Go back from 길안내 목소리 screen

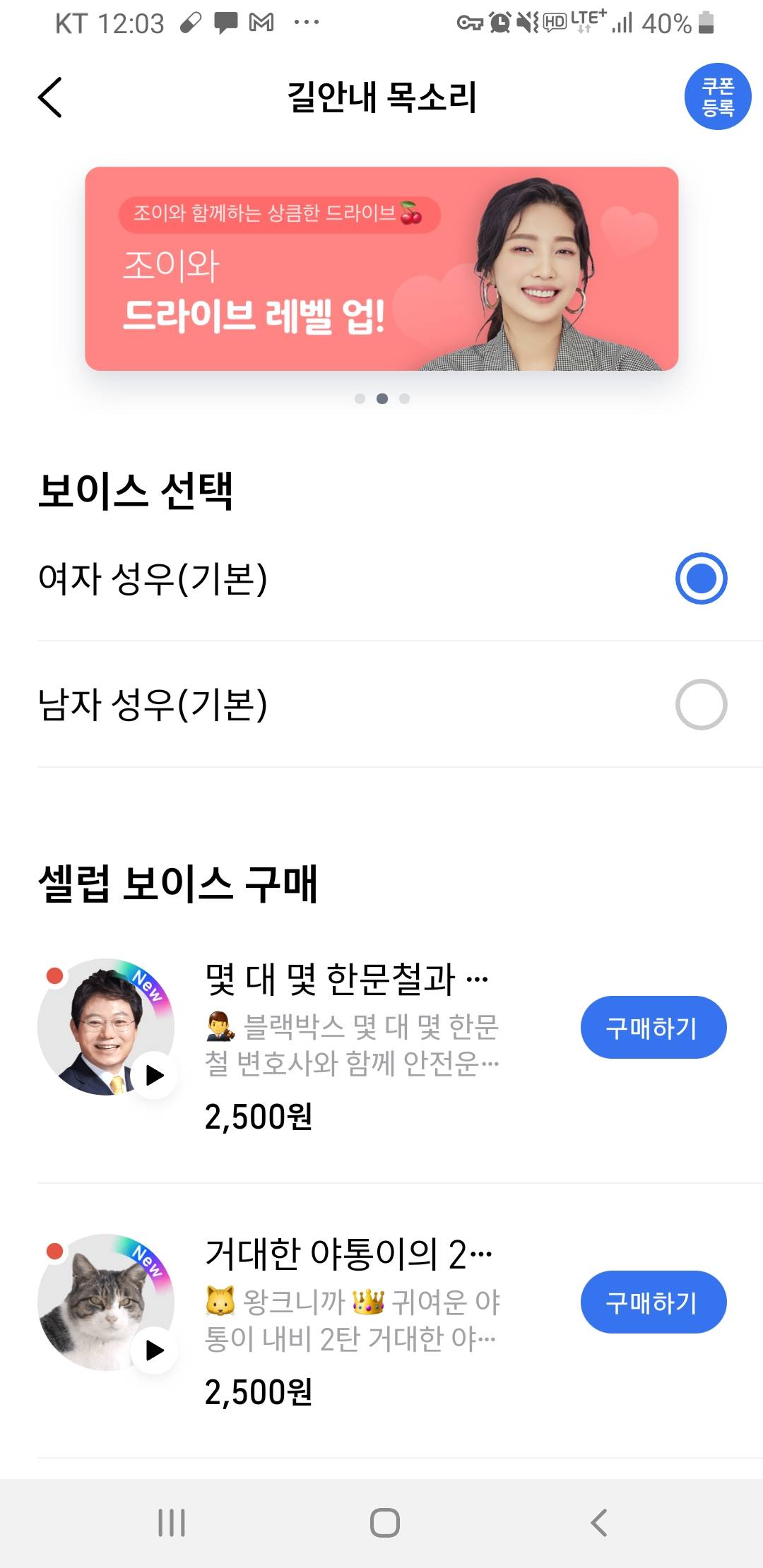pos(50,97)
